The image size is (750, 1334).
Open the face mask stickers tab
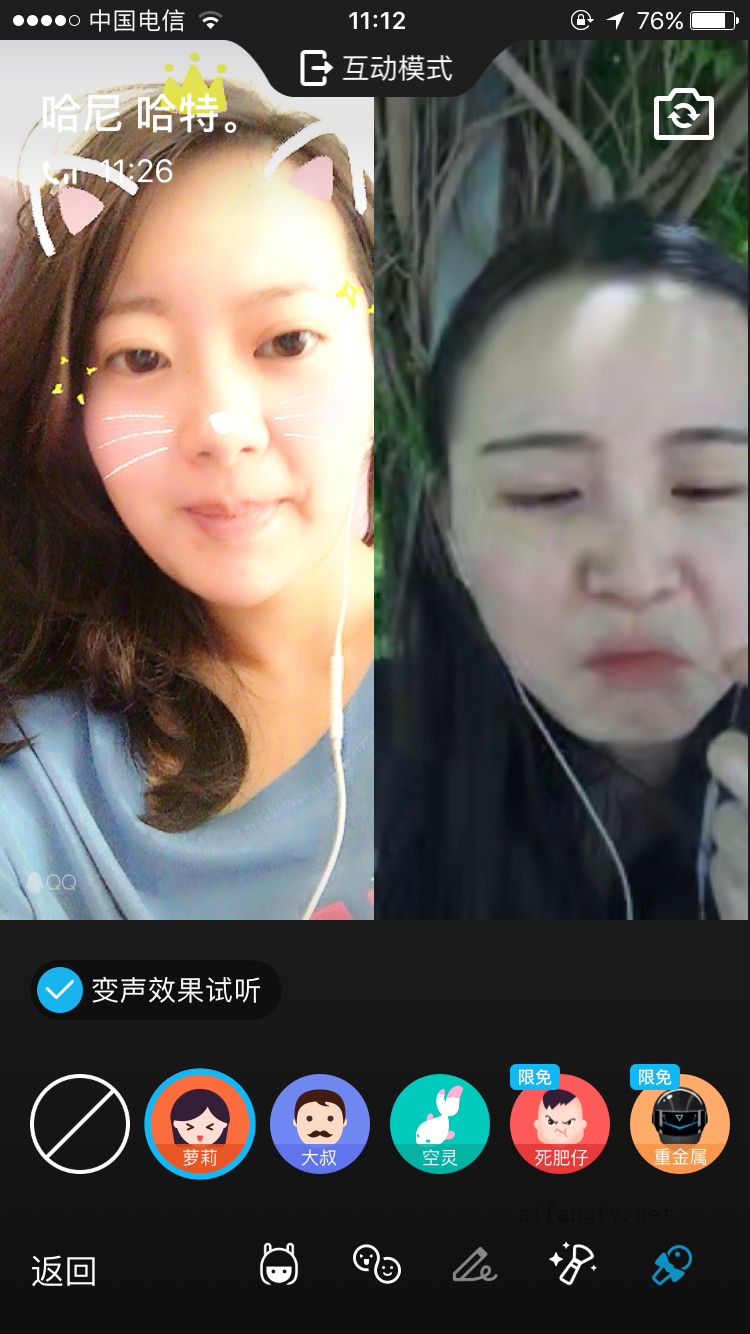tap(279, 1265)
